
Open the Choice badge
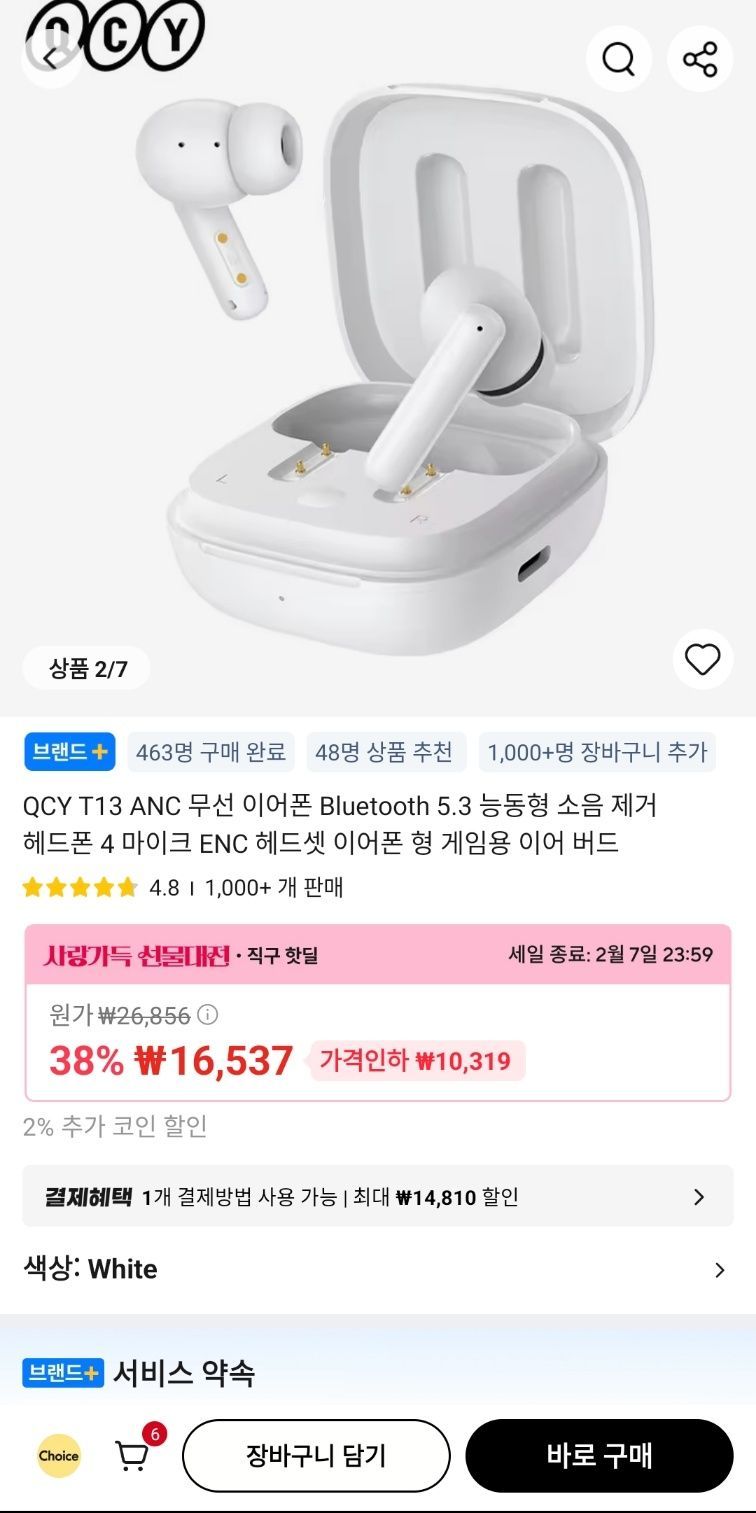pos(58,1456)
